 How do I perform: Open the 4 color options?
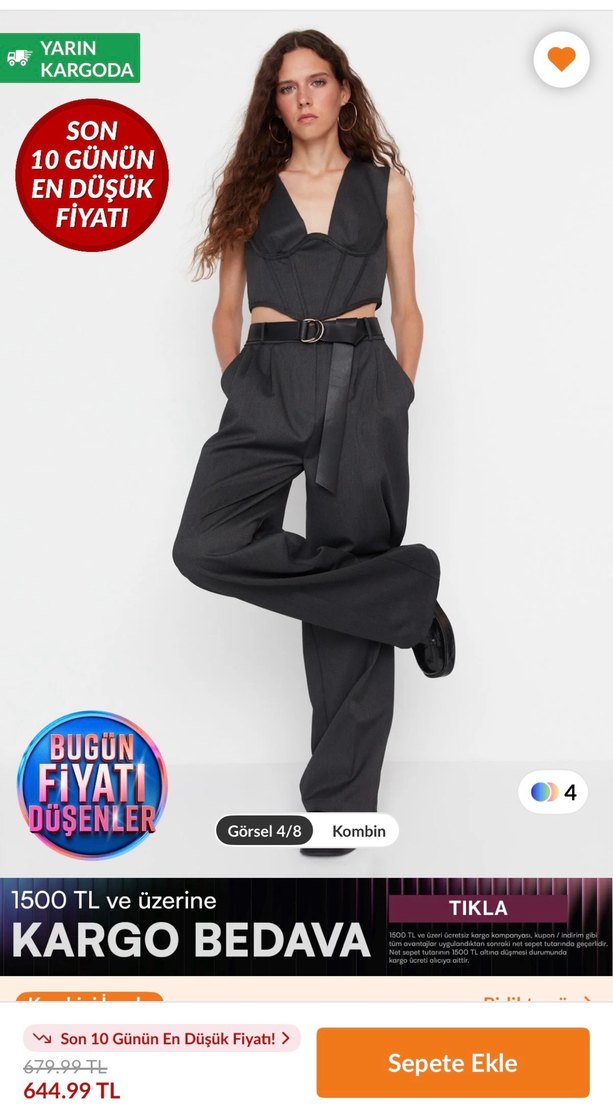[x=553, y=792]
